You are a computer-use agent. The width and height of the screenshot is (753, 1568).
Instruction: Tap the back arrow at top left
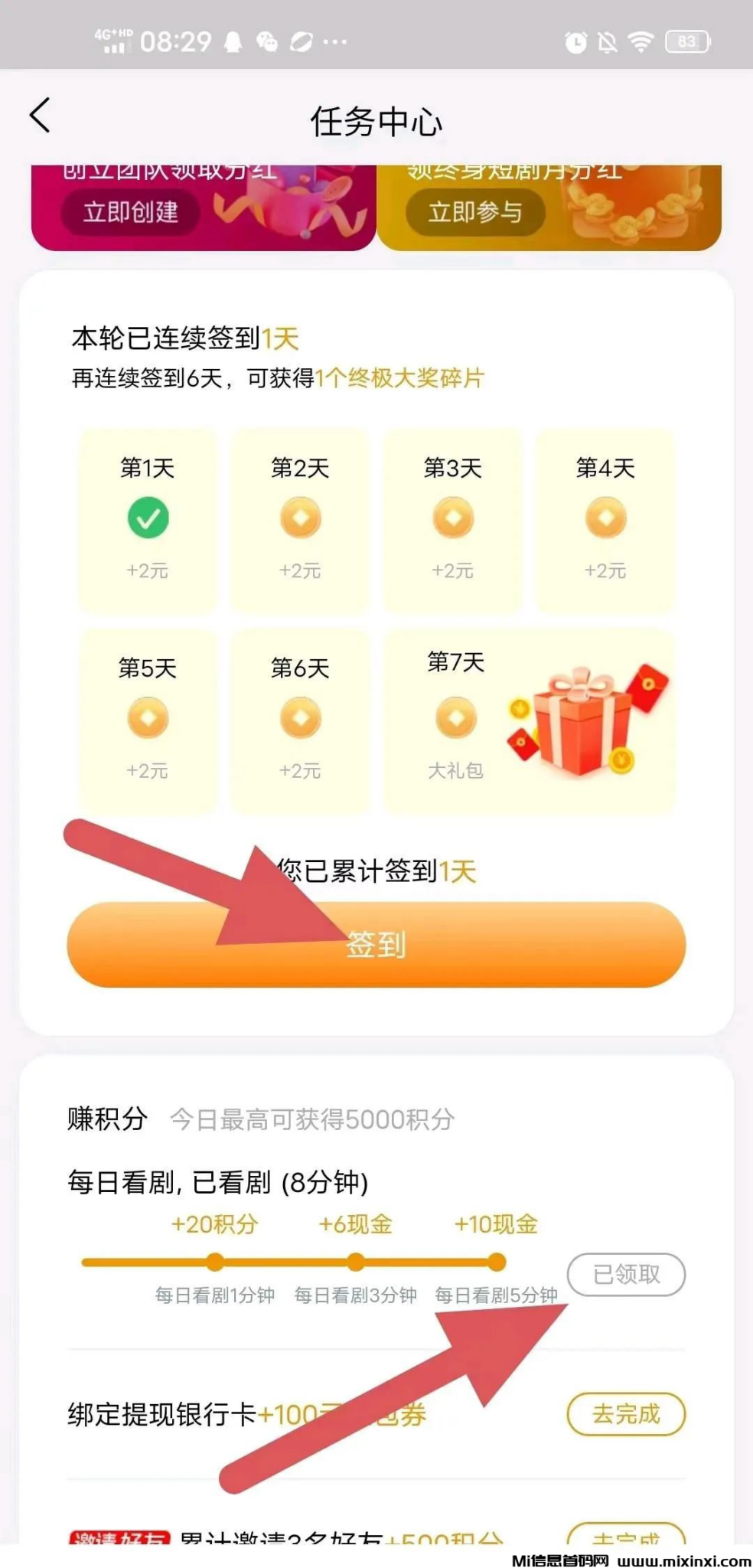tap(38, 116)
